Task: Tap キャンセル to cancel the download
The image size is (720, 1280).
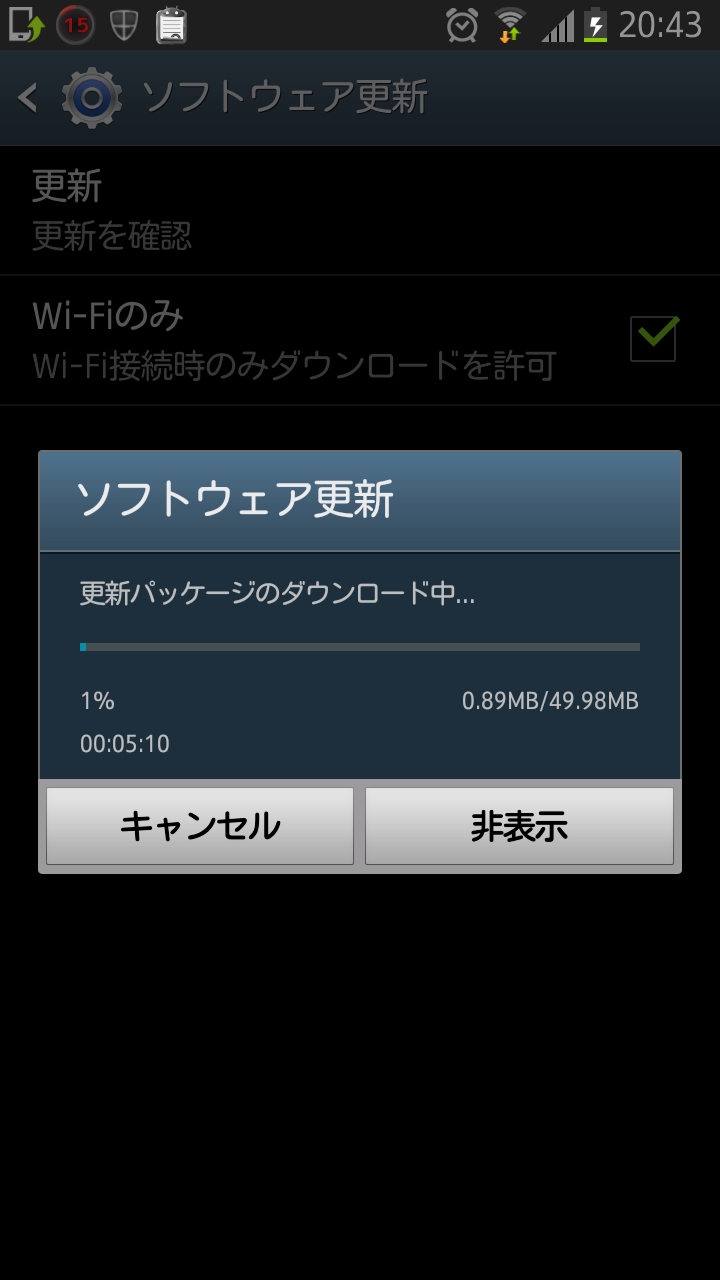Action: 200,826
